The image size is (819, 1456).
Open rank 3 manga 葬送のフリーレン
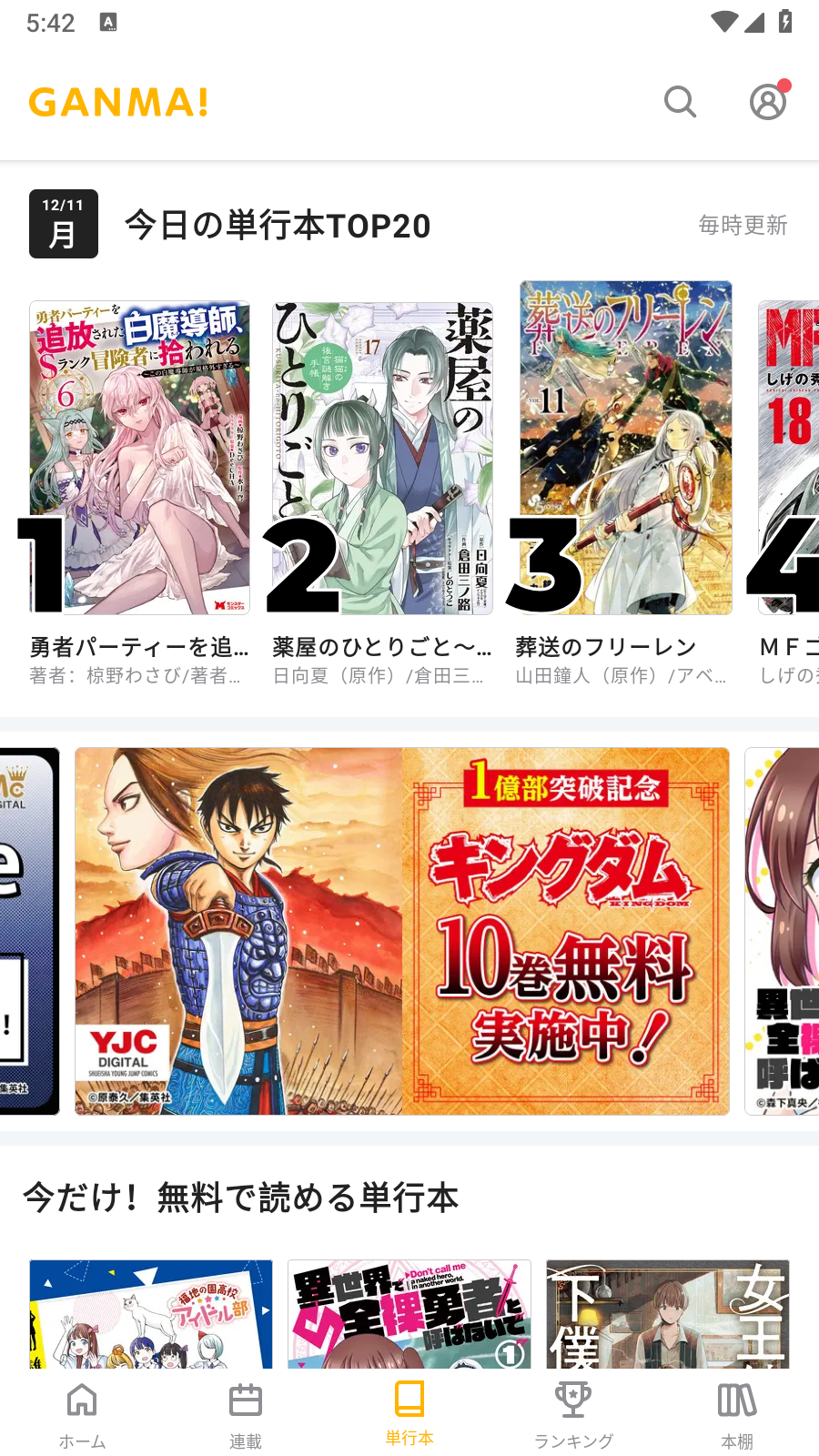click(x=625, y=448)
